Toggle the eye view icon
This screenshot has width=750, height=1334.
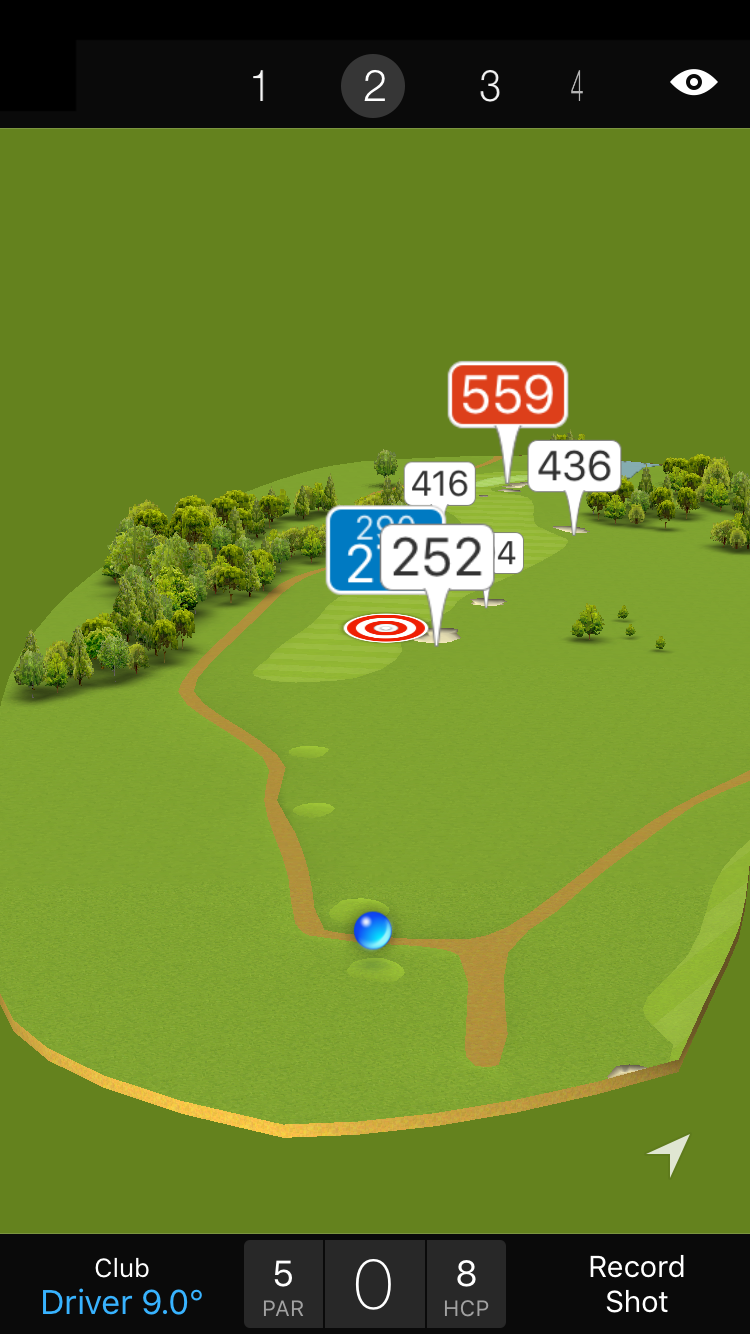[x=693, y=82]
